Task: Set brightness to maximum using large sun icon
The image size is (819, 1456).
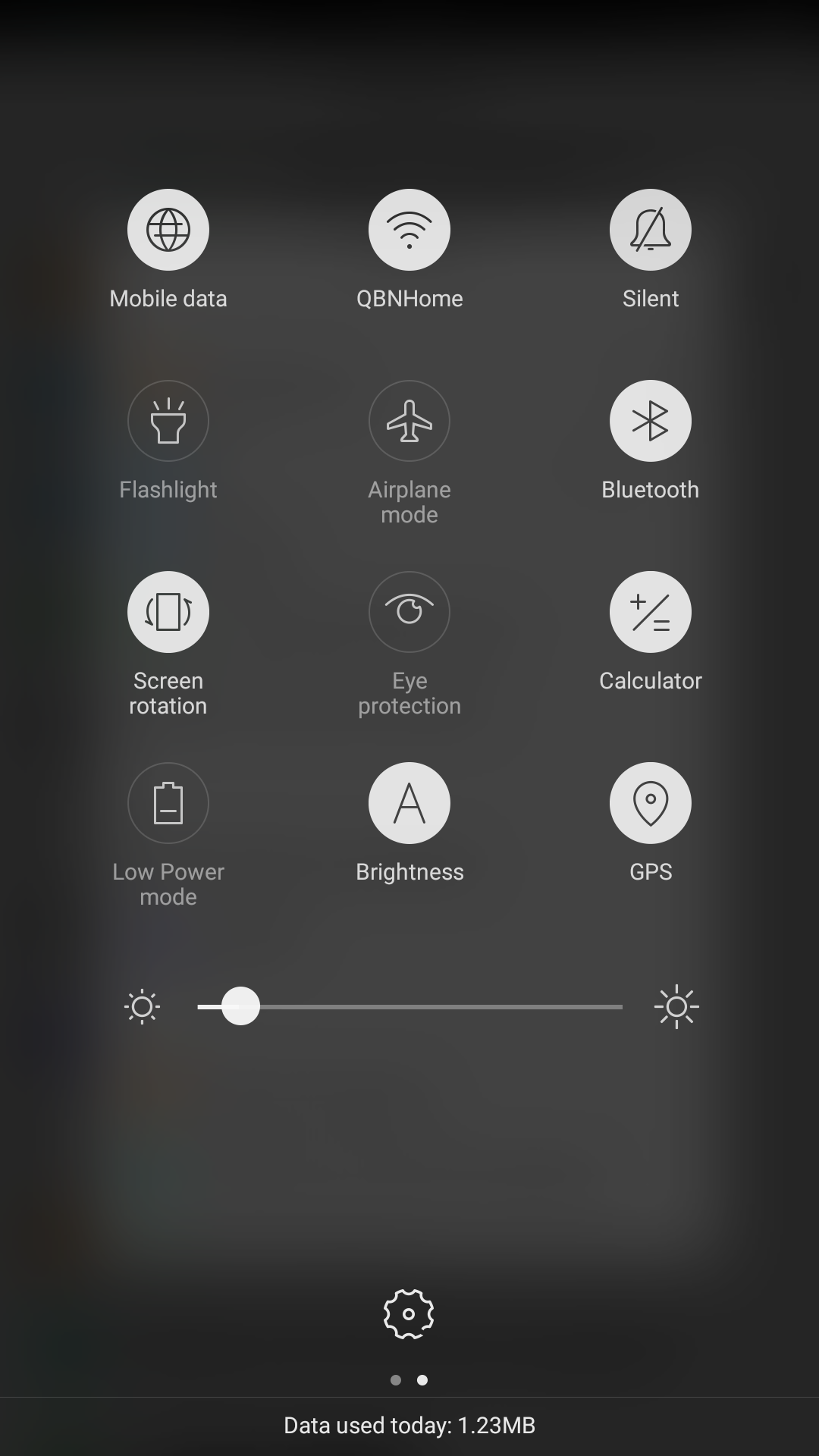Action: [x=676, y=1007]
